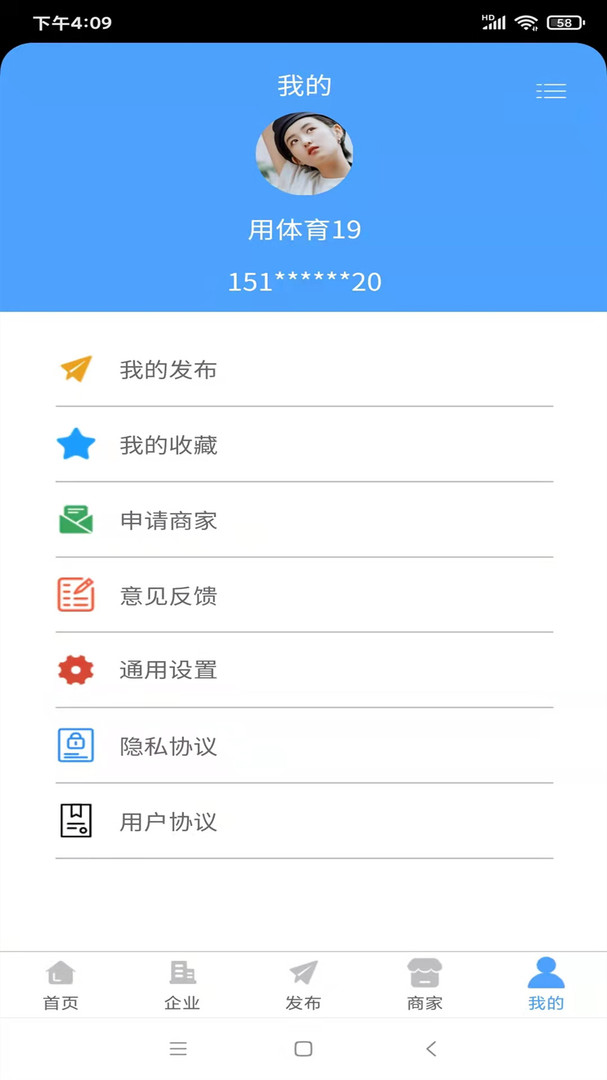The height and width of the screenshot is (1080, 607).
Task: View 我的收藏 favorites
Action: coord(304,445)
